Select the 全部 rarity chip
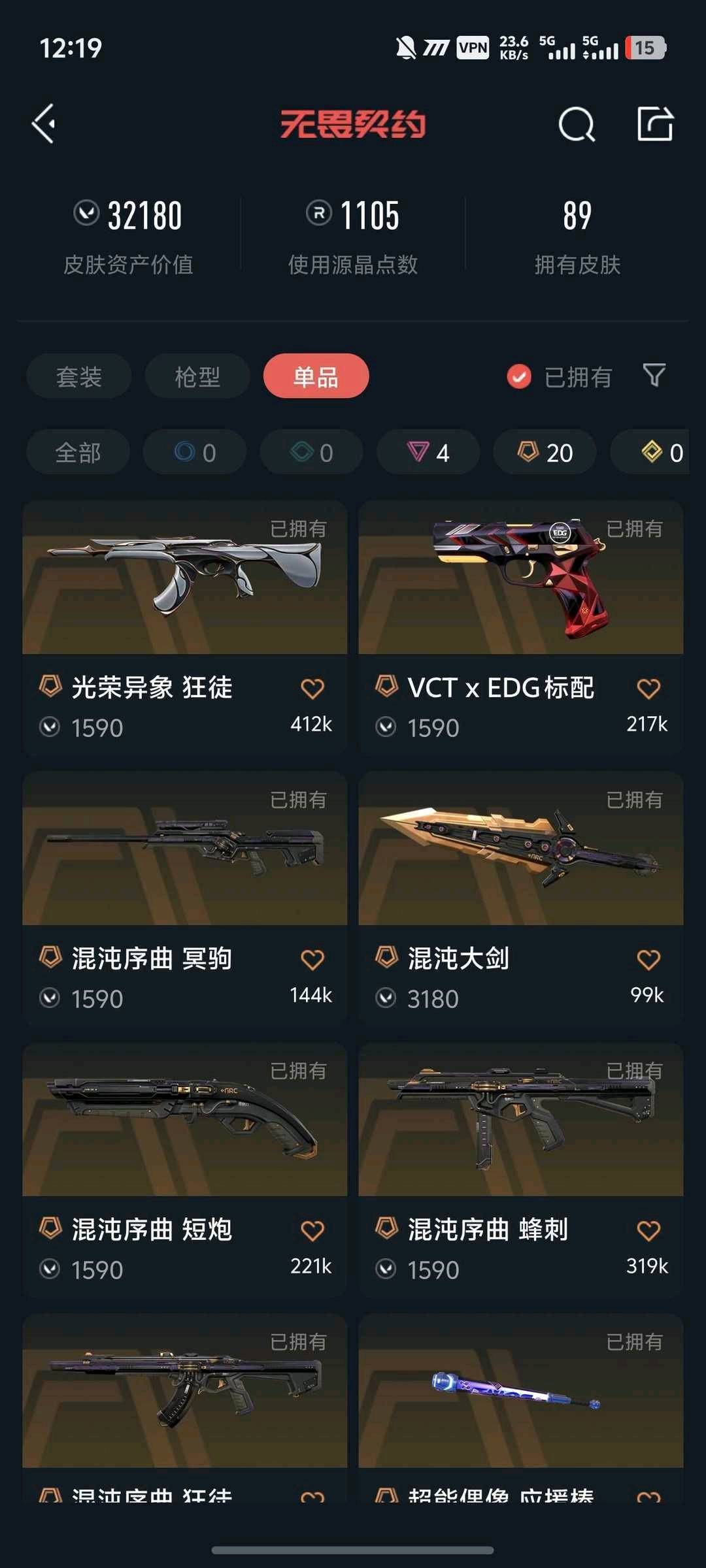 78,452
